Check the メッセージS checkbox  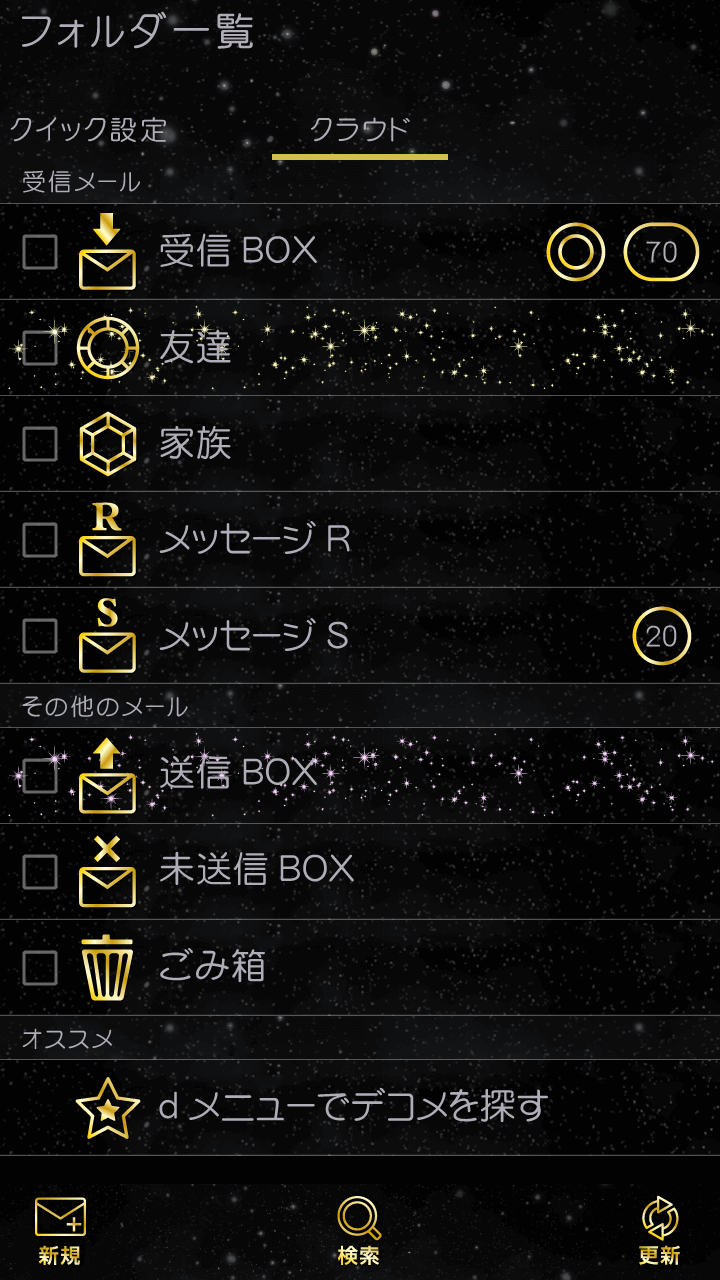pyautogui.click(x=40, y=636)
